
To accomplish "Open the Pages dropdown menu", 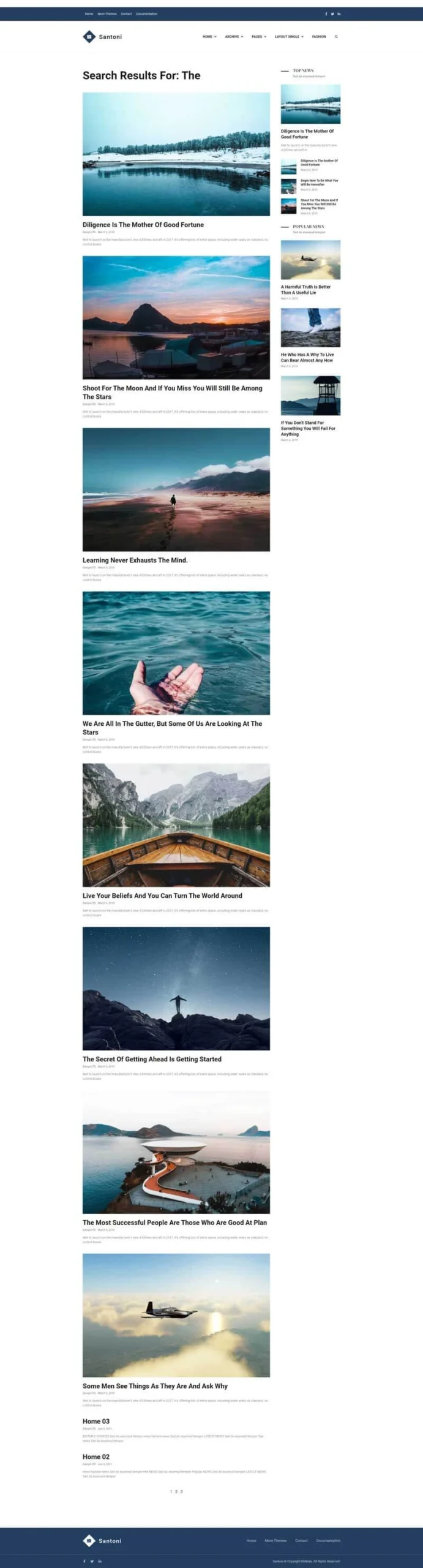I will point(258,37).
